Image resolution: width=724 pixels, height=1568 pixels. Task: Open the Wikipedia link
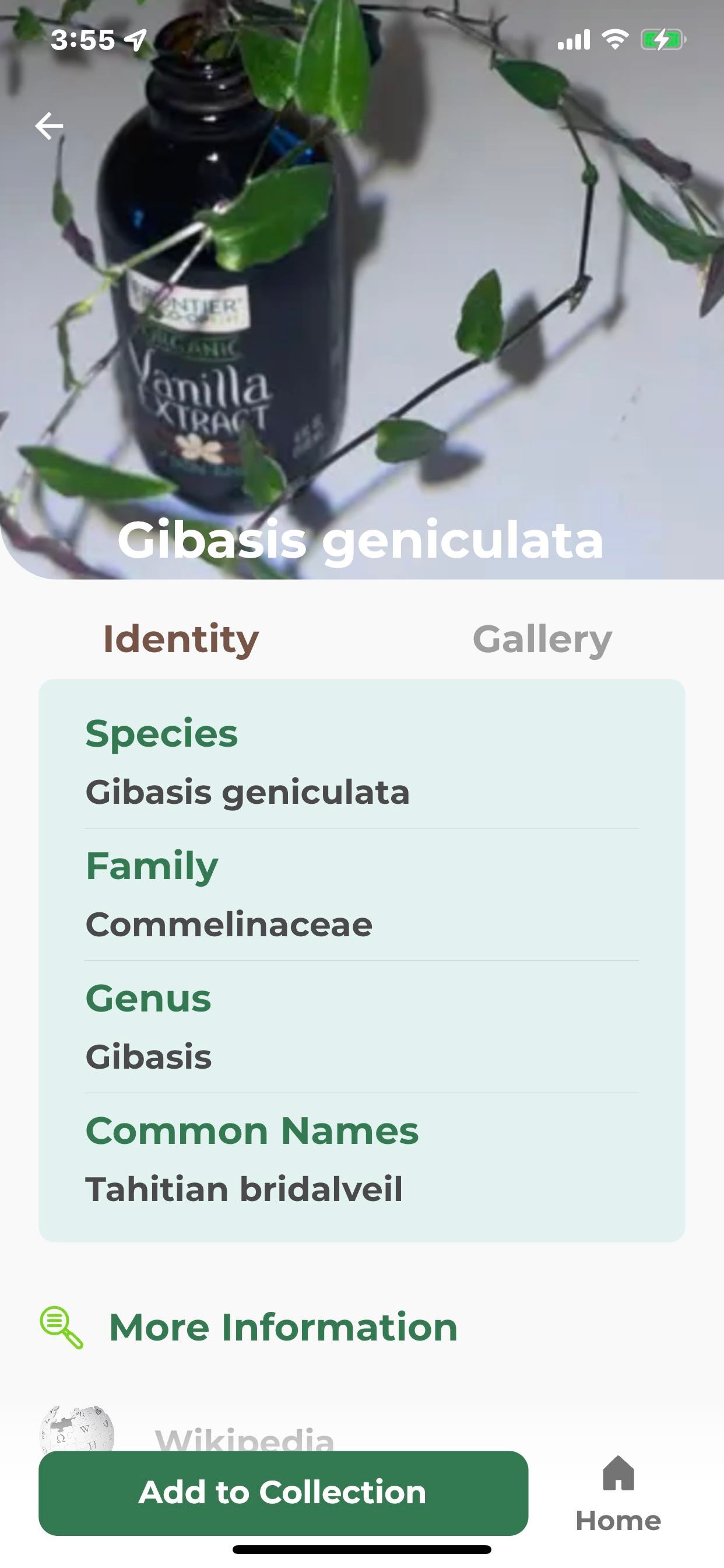pos(243,1438)
